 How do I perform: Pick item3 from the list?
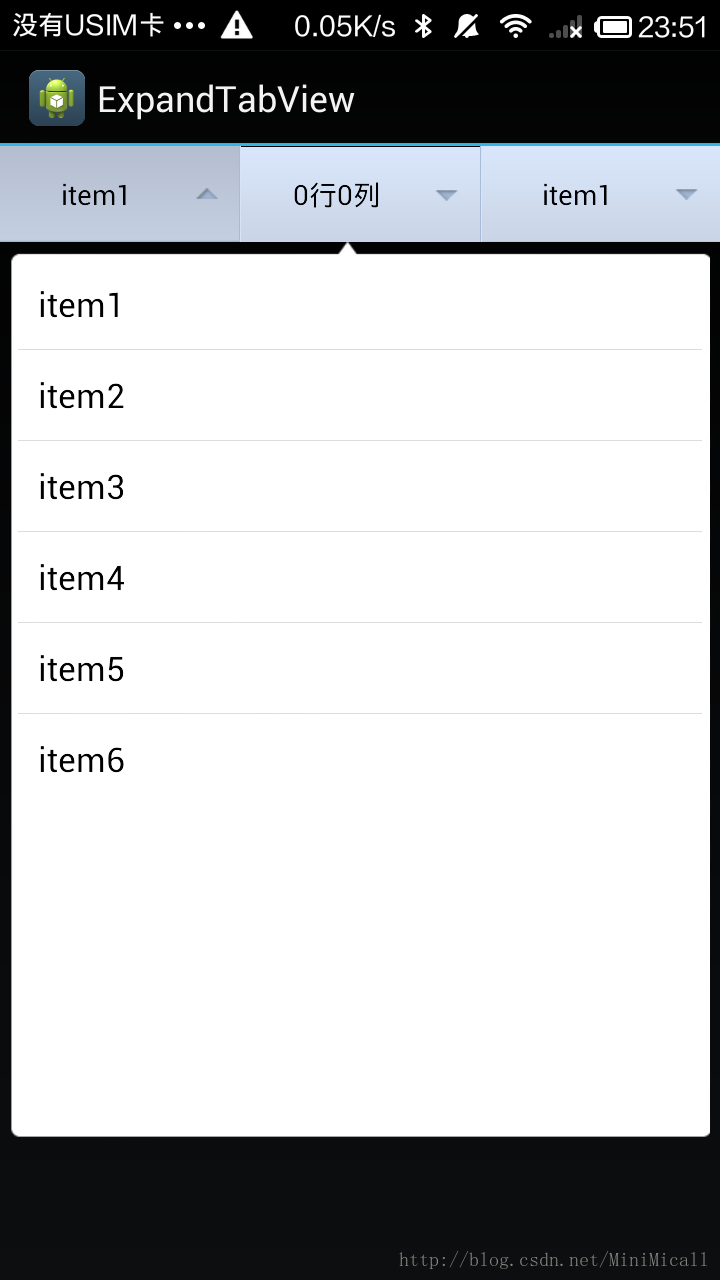click(360, 487)
